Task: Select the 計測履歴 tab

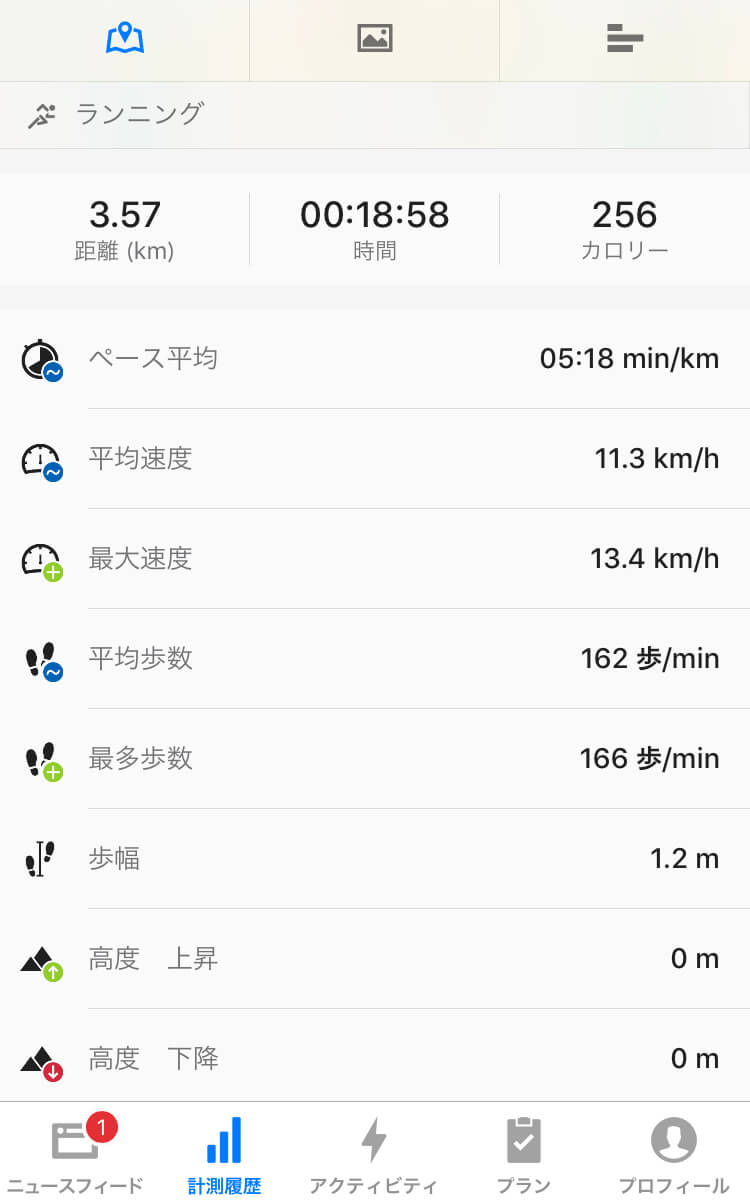Action: tap(224, 1152)
